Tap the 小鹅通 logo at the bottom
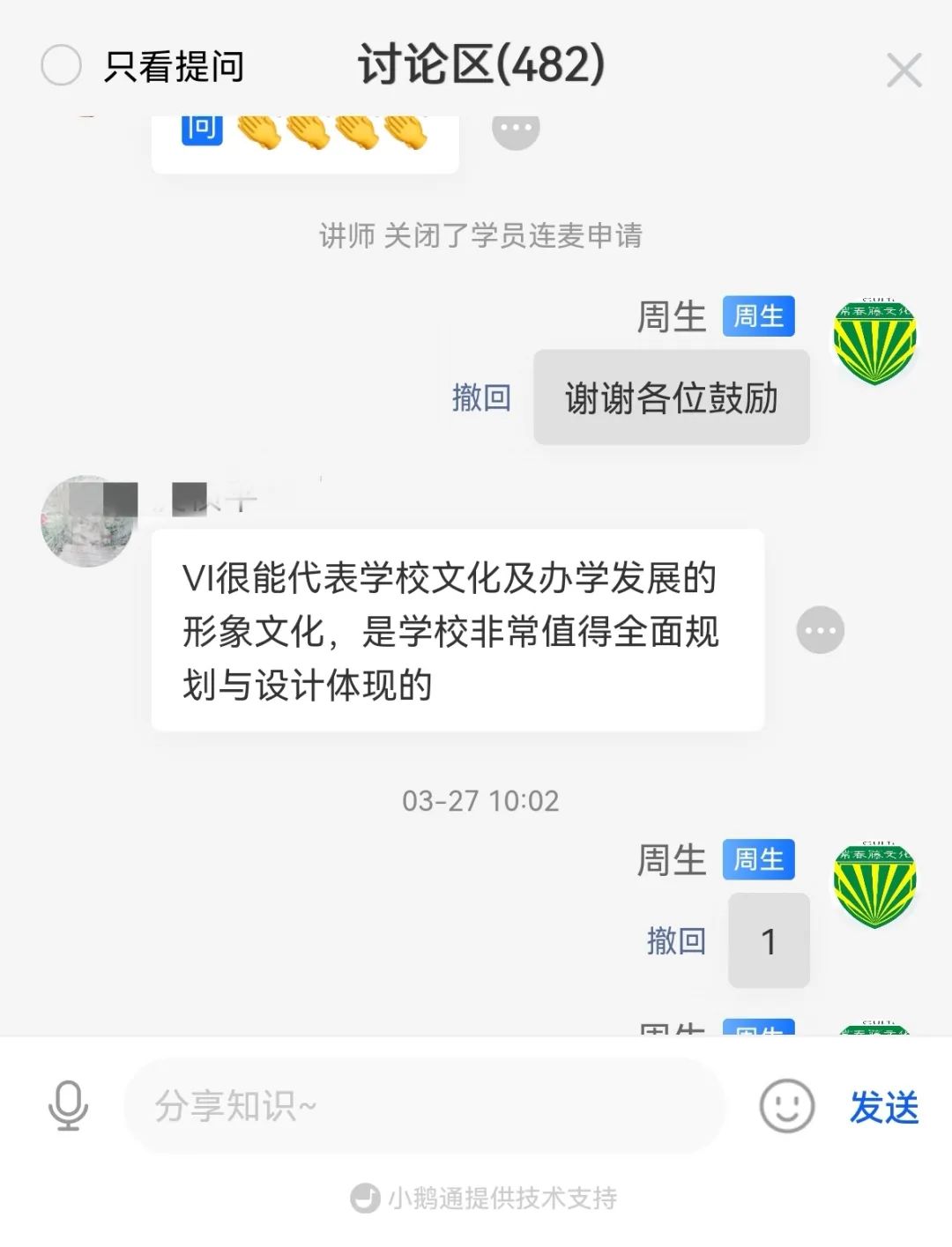Screen dimensions: 952x1247 364,1197
